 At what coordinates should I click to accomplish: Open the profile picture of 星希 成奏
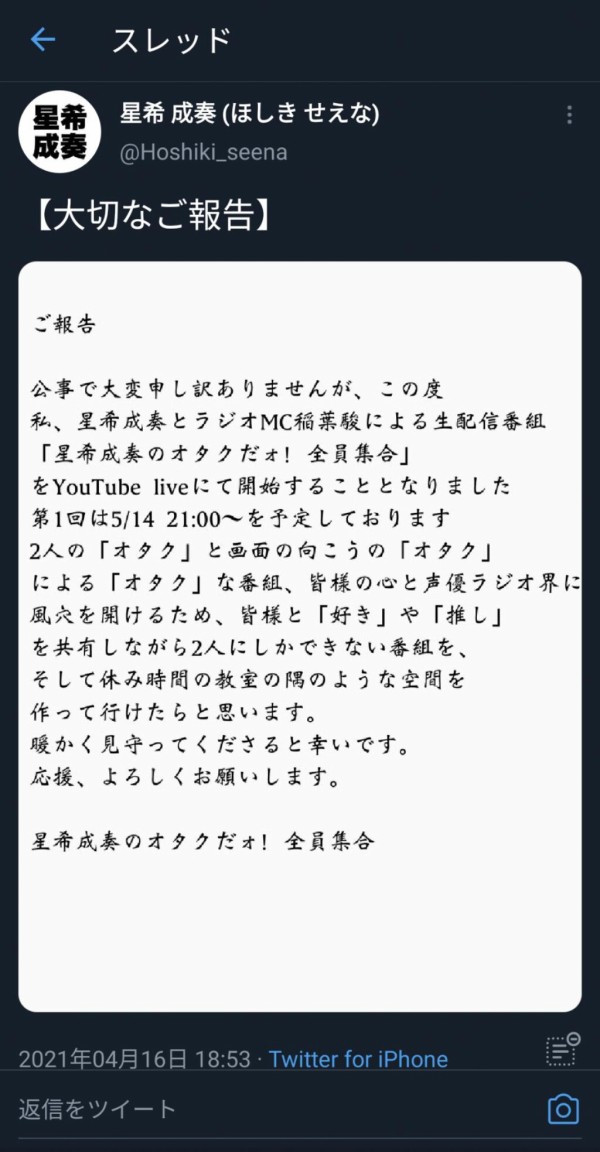pos(60,136)
